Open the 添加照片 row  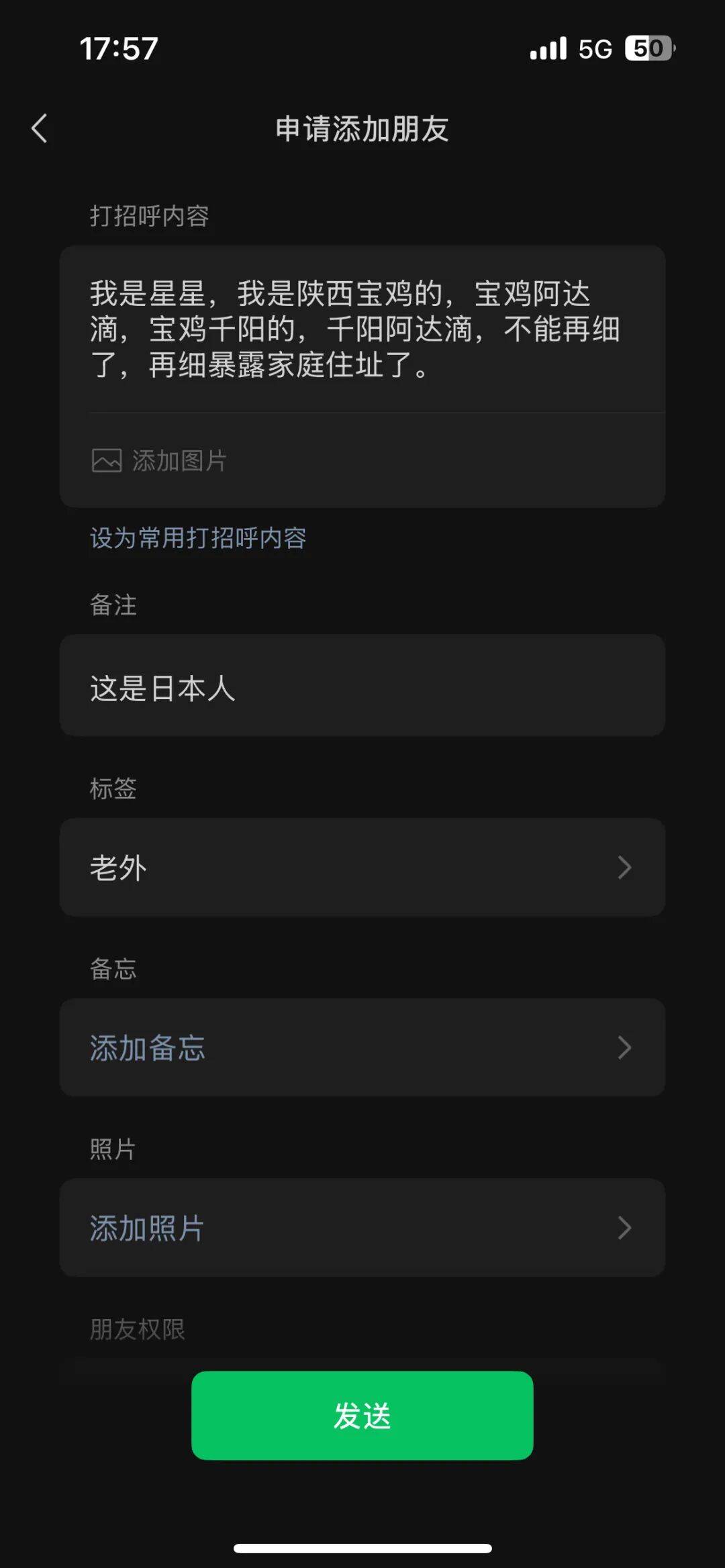pyautogui.click(x=361, y=1228)
